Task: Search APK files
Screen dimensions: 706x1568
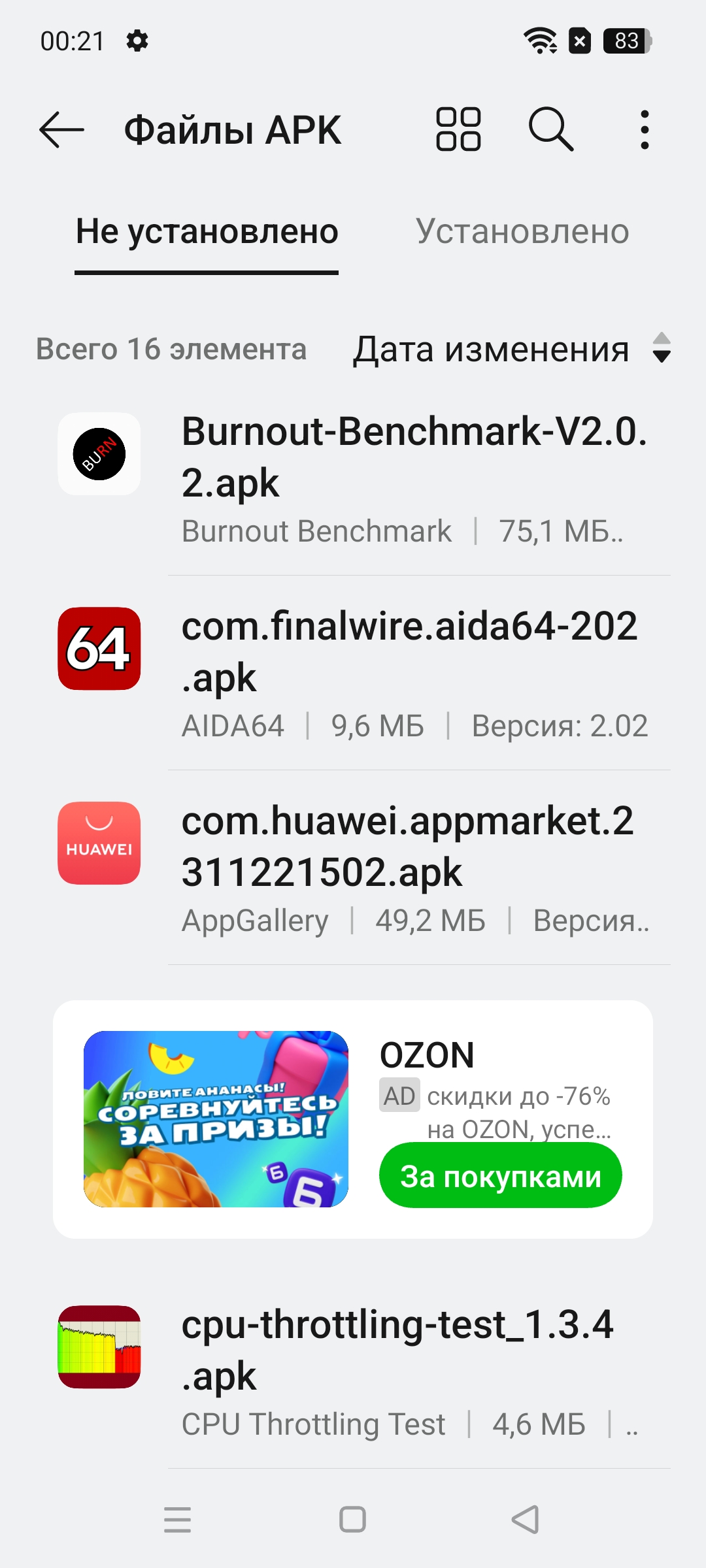Action: (x=551, y=129)
